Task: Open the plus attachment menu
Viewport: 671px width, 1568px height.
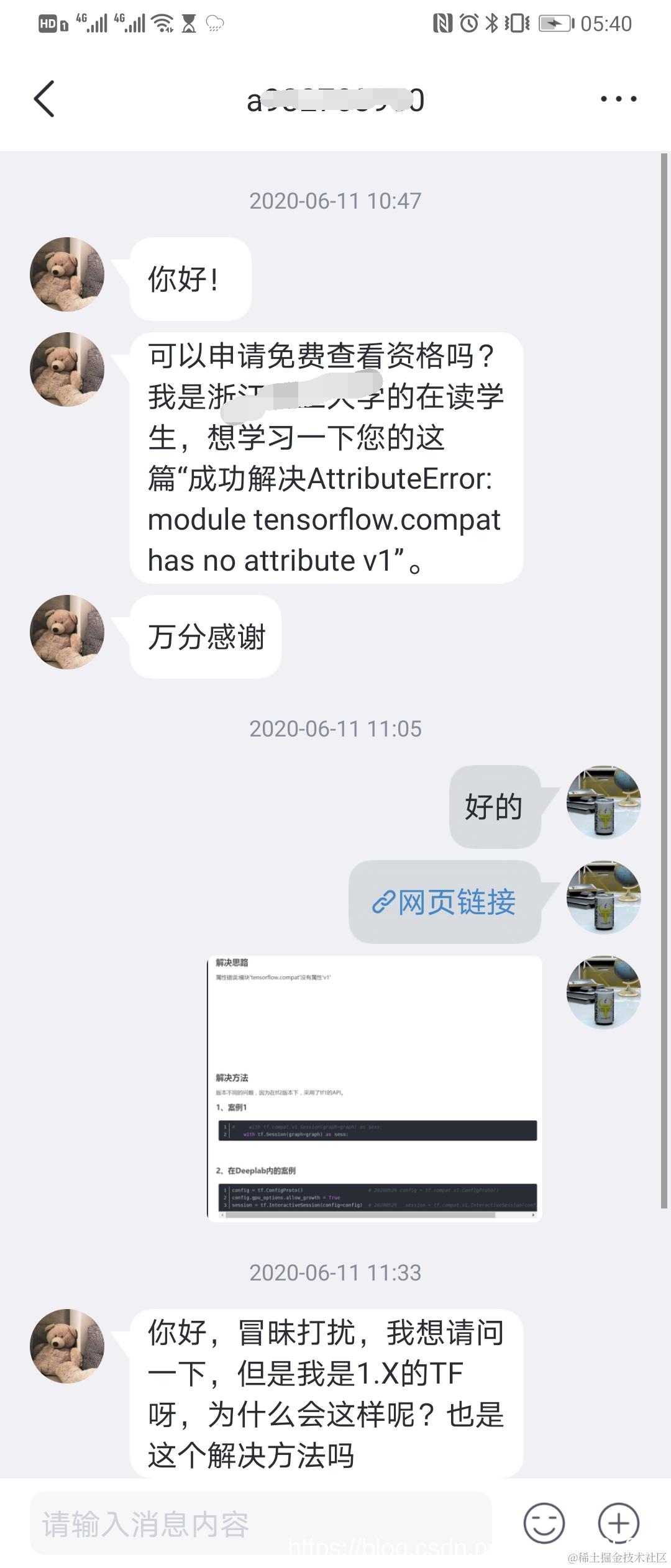Action: tap(618, 1523)
